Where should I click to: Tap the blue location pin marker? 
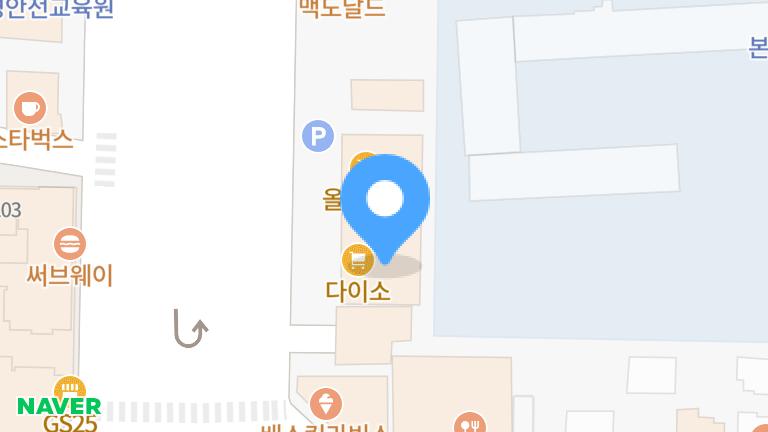[x=385, y=201]
